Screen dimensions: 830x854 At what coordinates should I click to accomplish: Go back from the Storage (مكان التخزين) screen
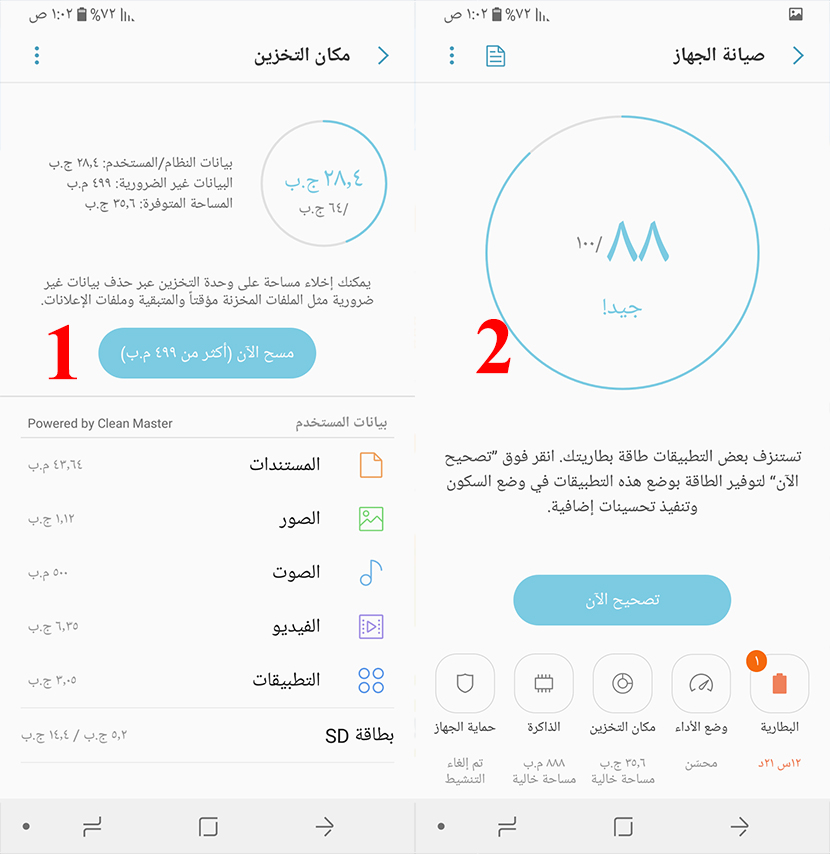click(x=383, y=56)
